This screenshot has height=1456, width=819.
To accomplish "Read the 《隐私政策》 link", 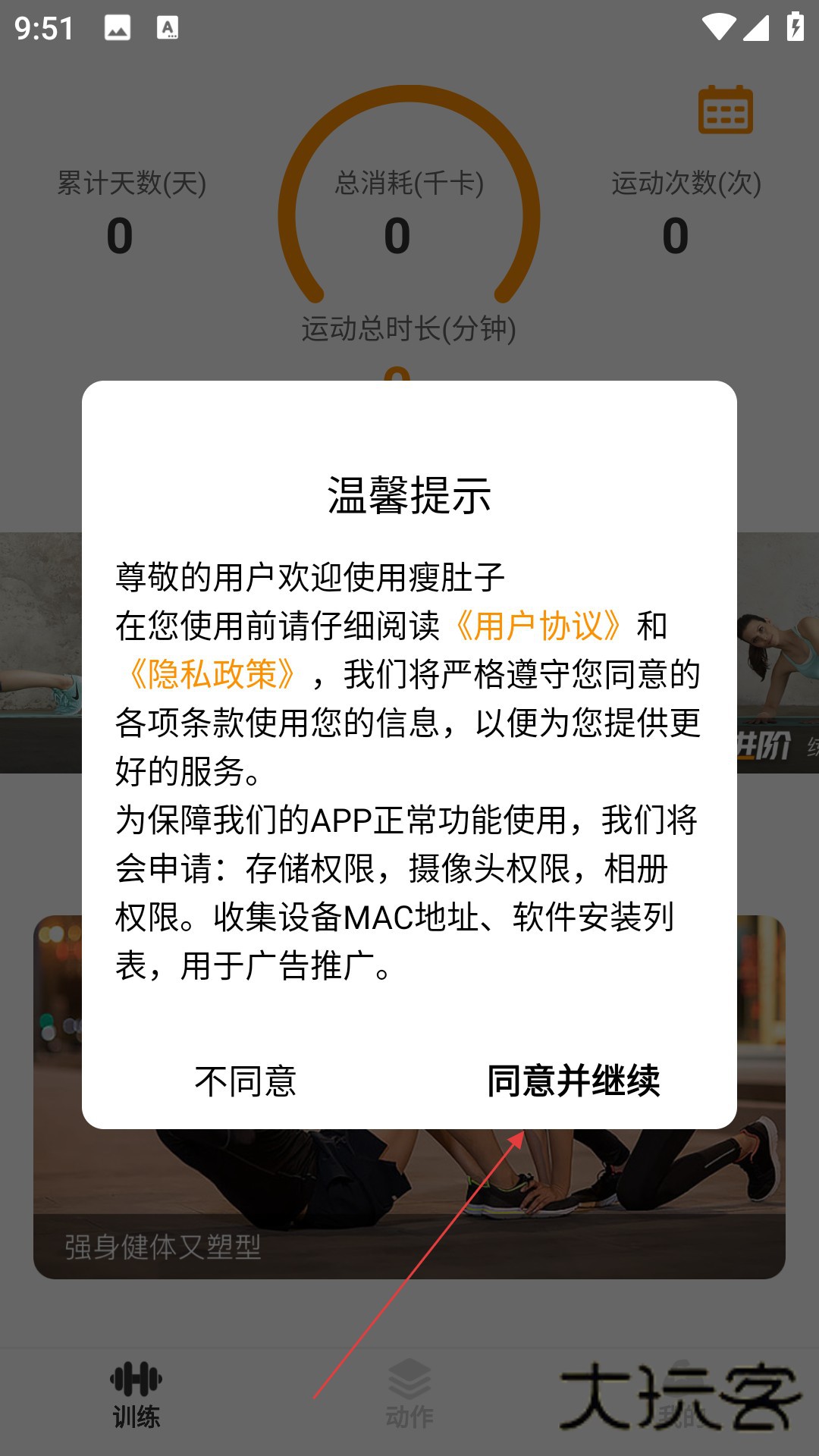I will (212, 674).
